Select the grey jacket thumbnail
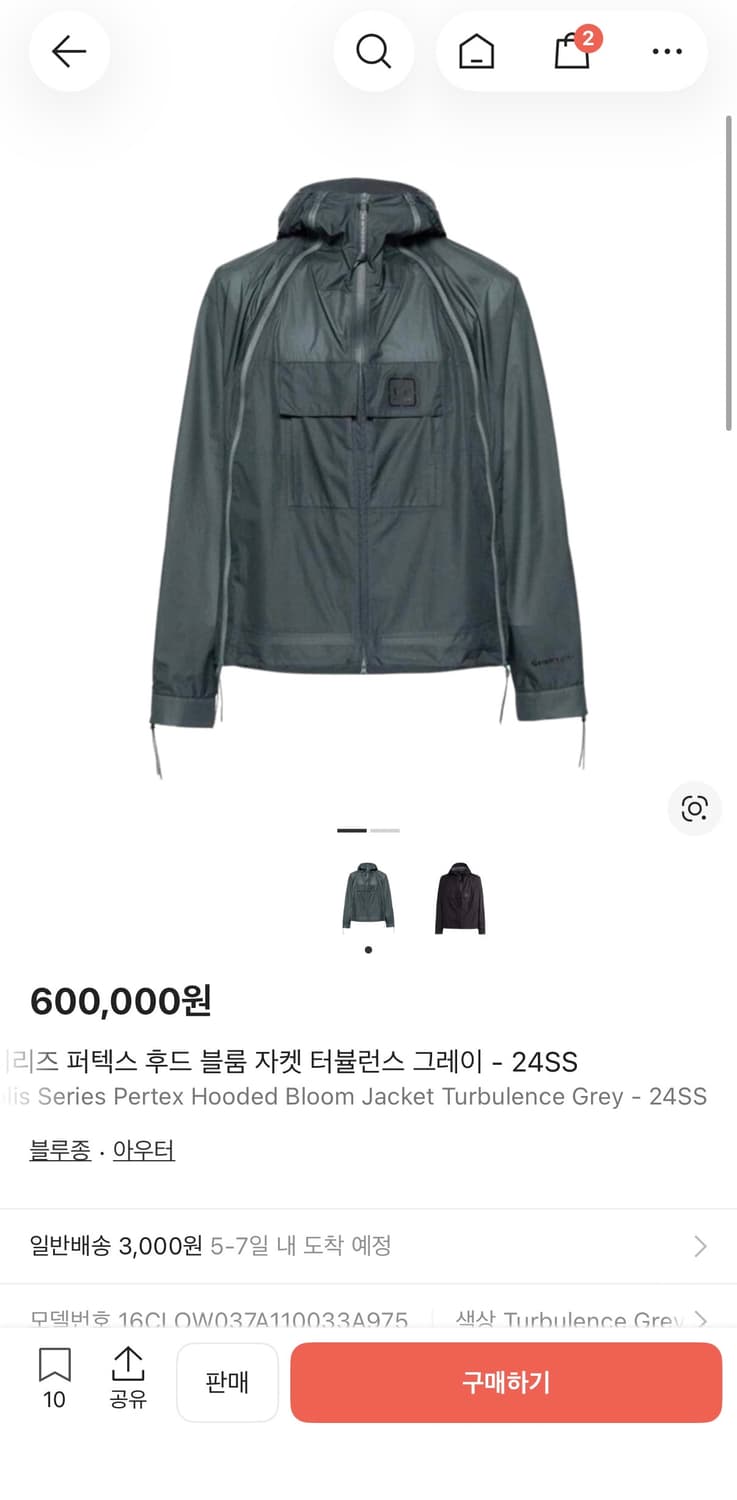The height and width of the screenshot is (1500, 737). pyautogui.click(x=368, y=898)
